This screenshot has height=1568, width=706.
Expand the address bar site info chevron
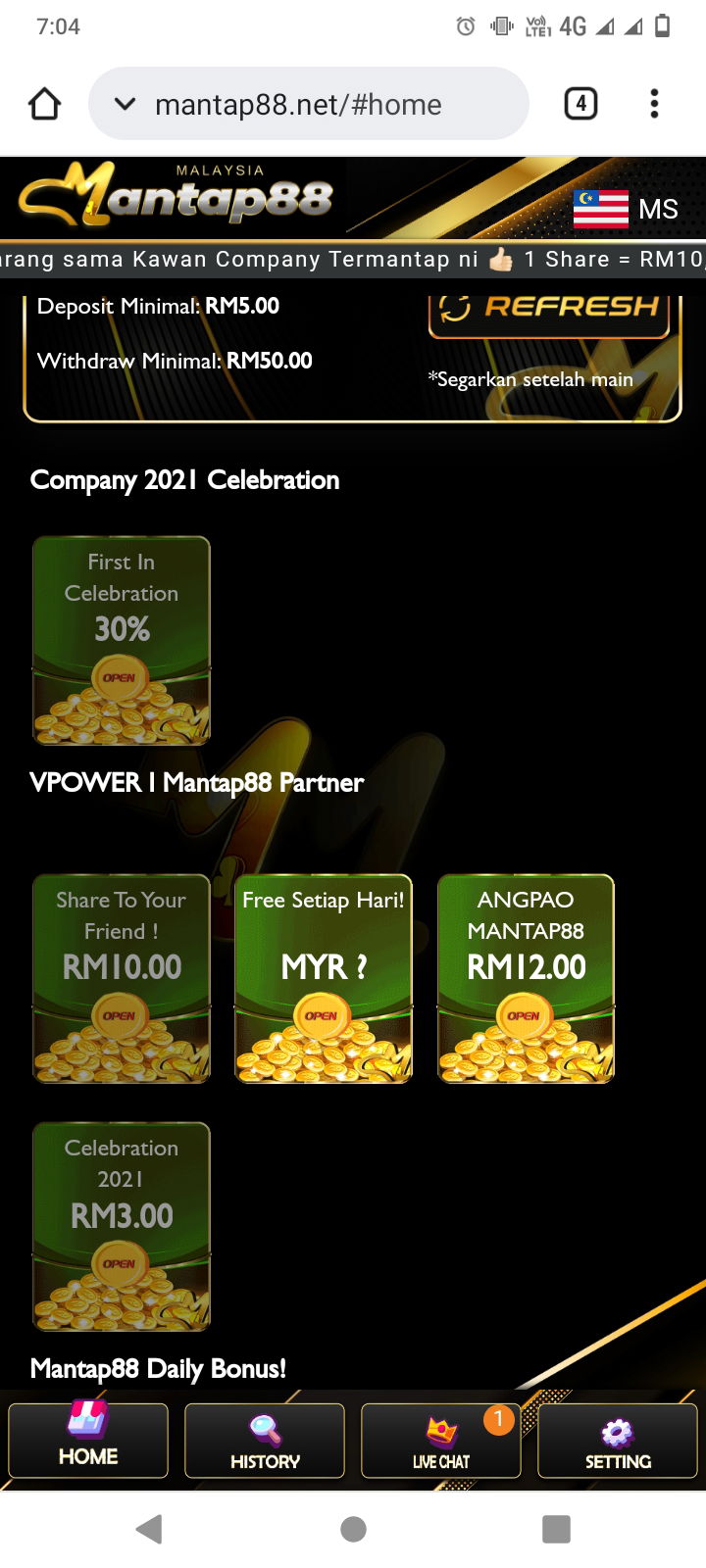tap(124, 103)
